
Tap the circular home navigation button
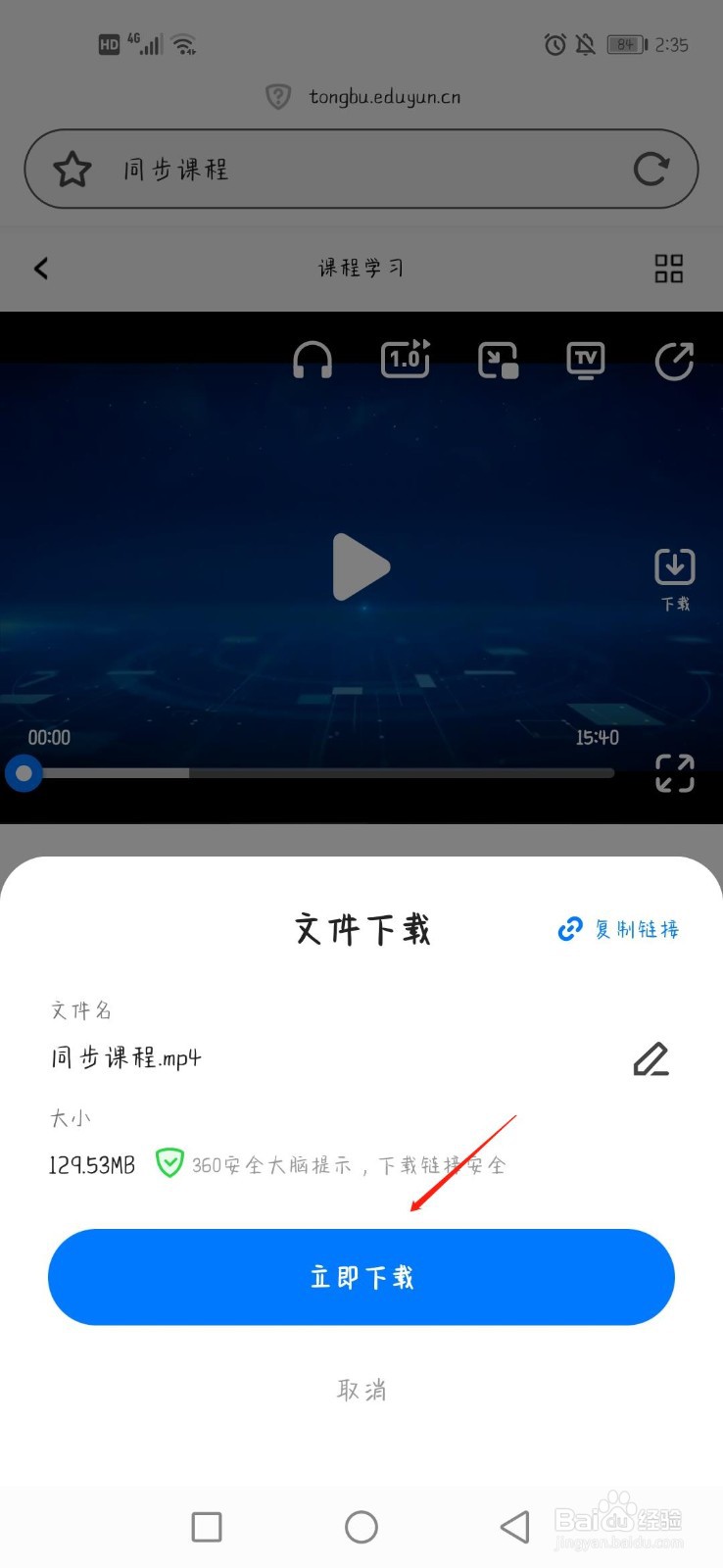(361, 1527)
